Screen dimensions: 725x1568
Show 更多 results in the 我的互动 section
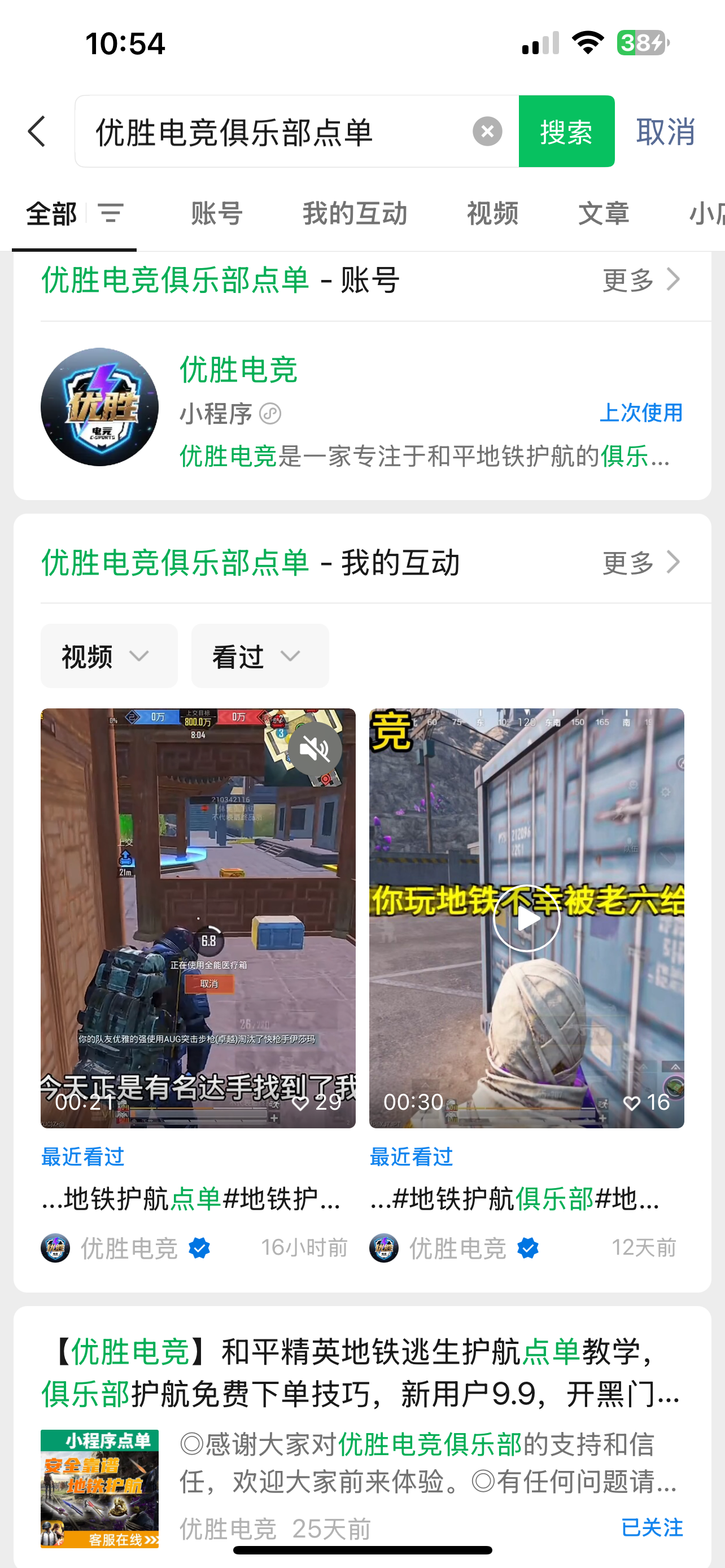tap(641, 562)
